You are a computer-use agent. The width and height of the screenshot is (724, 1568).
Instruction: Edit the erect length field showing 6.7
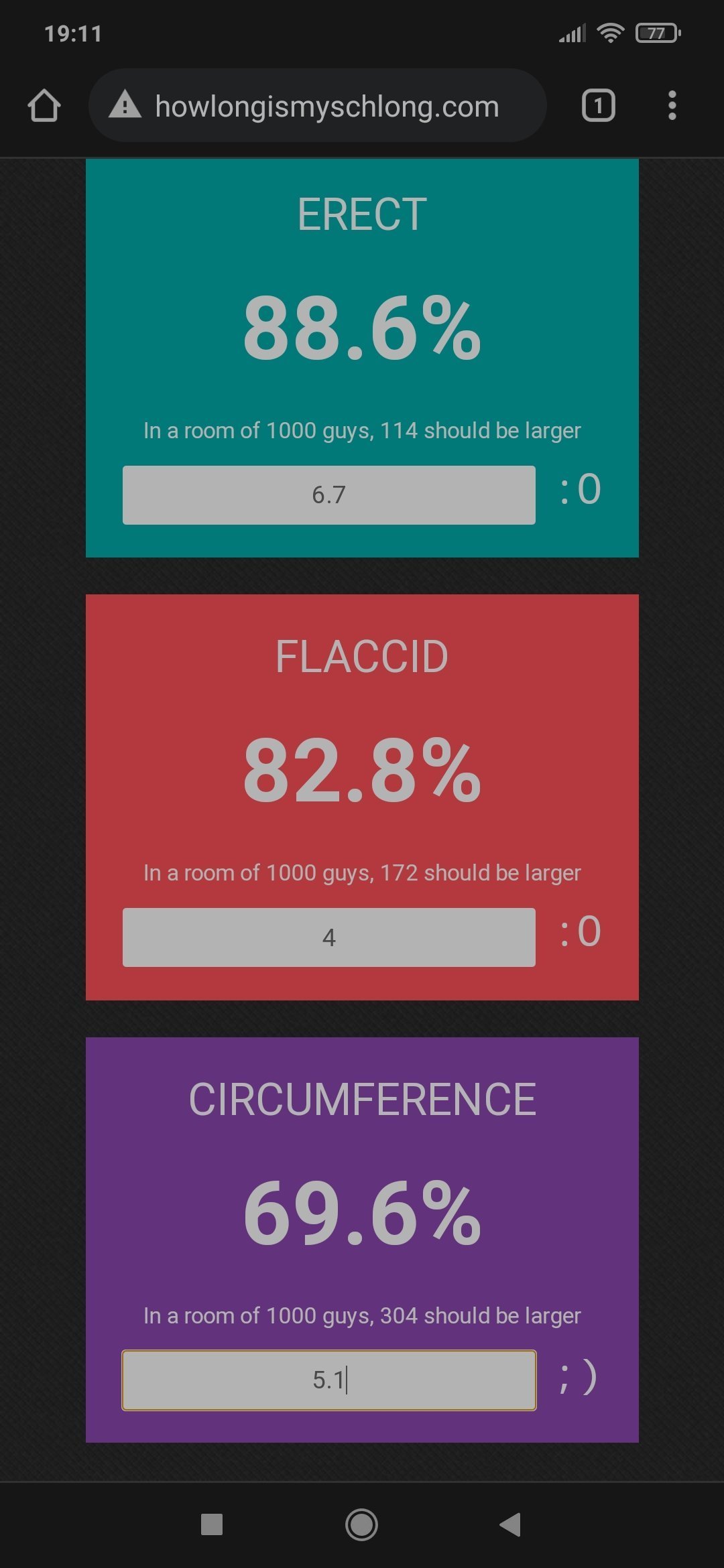point(328,495)
